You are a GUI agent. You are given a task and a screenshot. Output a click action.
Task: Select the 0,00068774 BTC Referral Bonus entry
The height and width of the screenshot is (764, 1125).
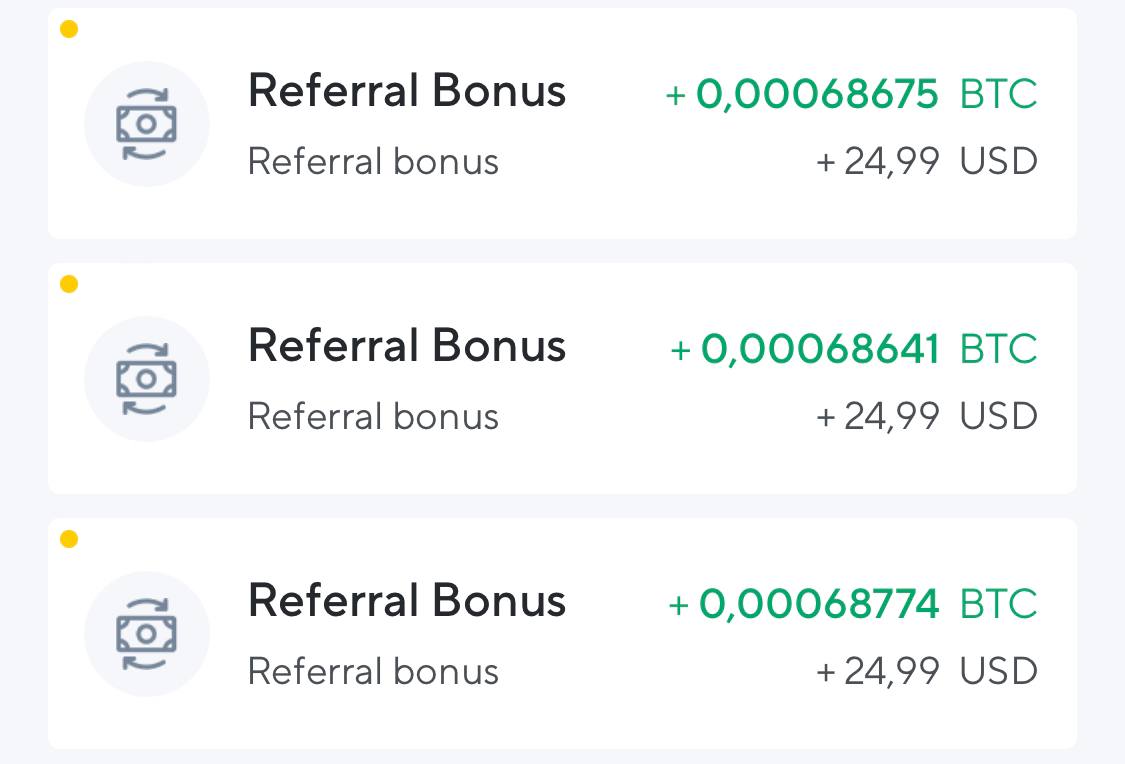[x=562, y=634]
